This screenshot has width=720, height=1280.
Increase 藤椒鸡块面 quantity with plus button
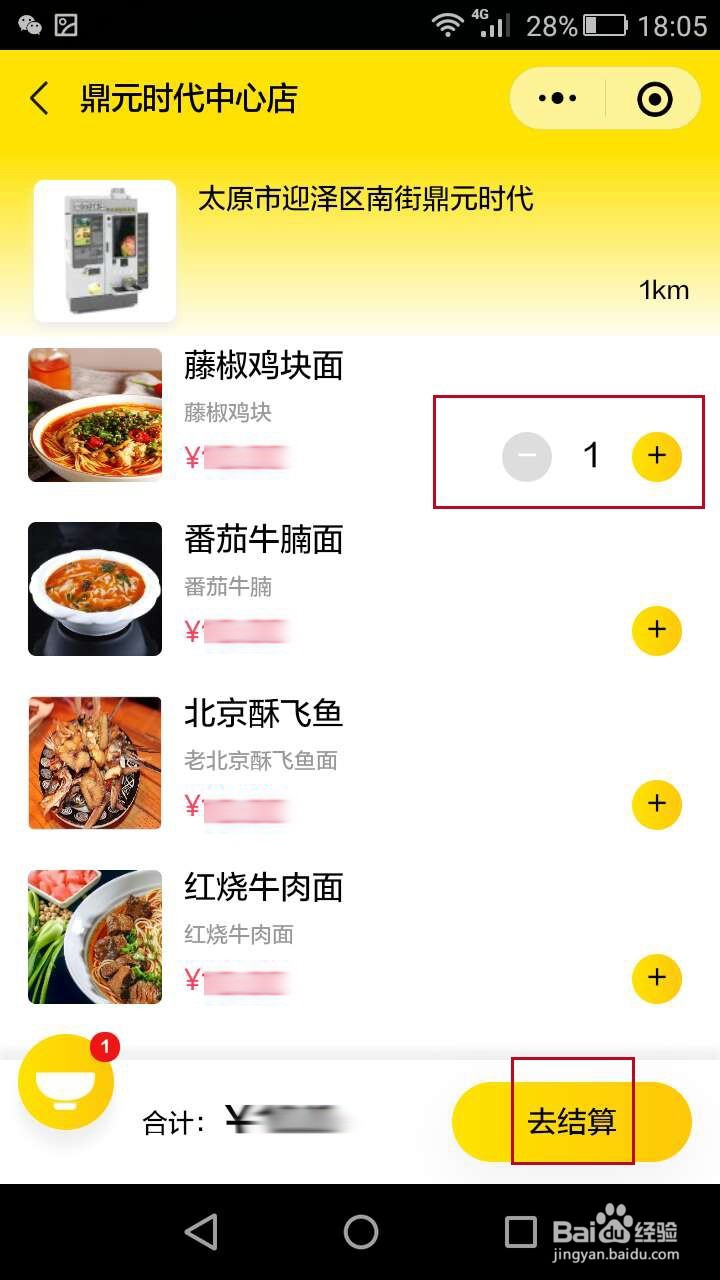coord(657,456)
